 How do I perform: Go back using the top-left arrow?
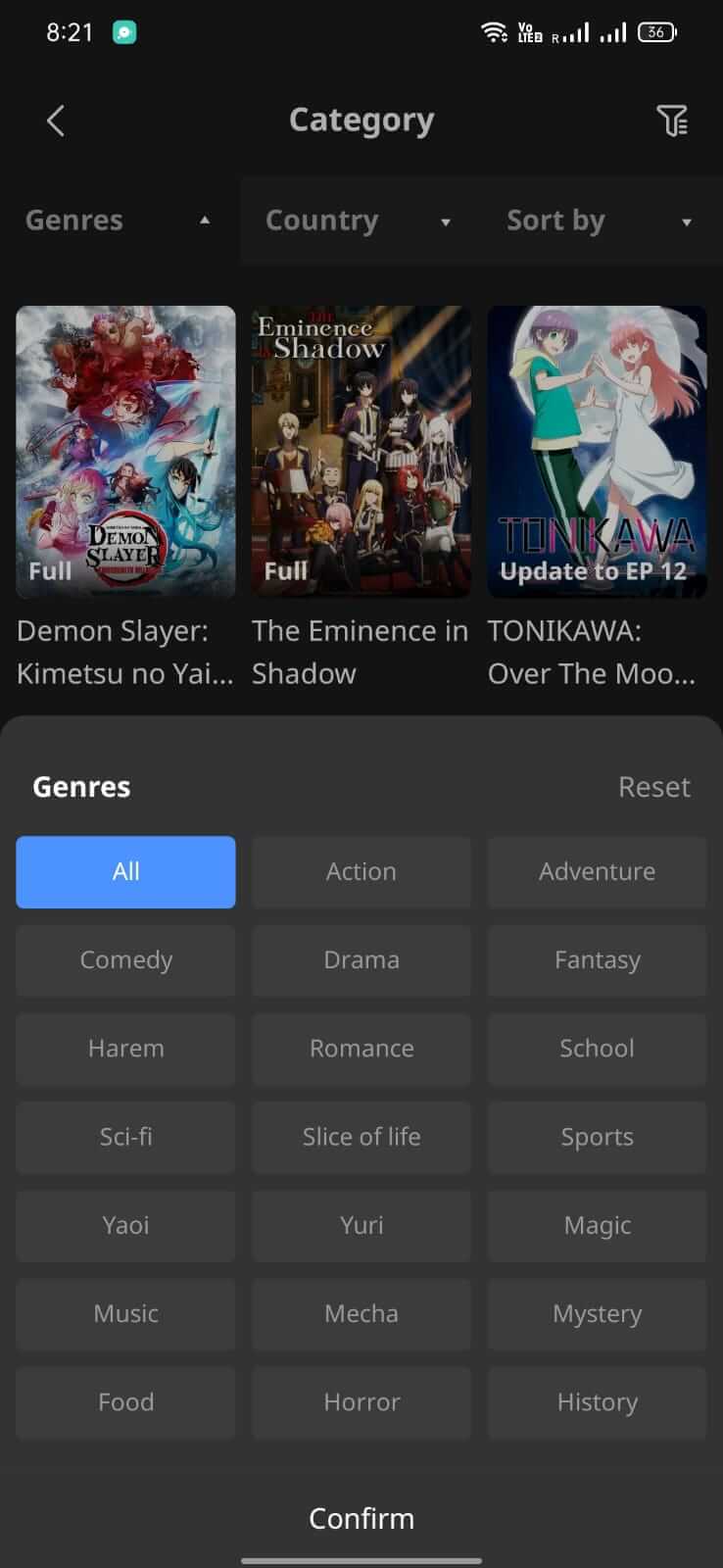[x=56, y=121]
